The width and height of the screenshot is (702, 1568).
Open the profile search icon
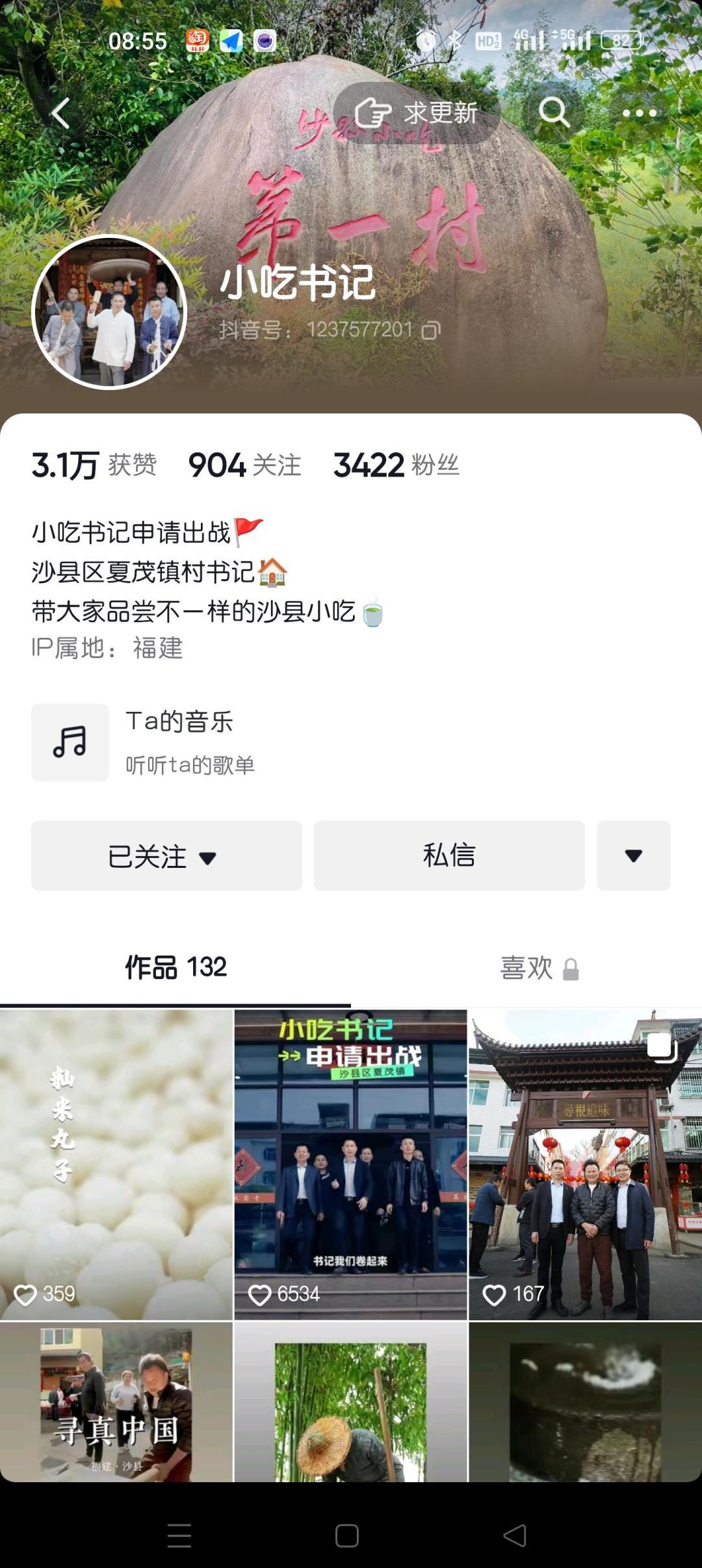pos(554,113)
